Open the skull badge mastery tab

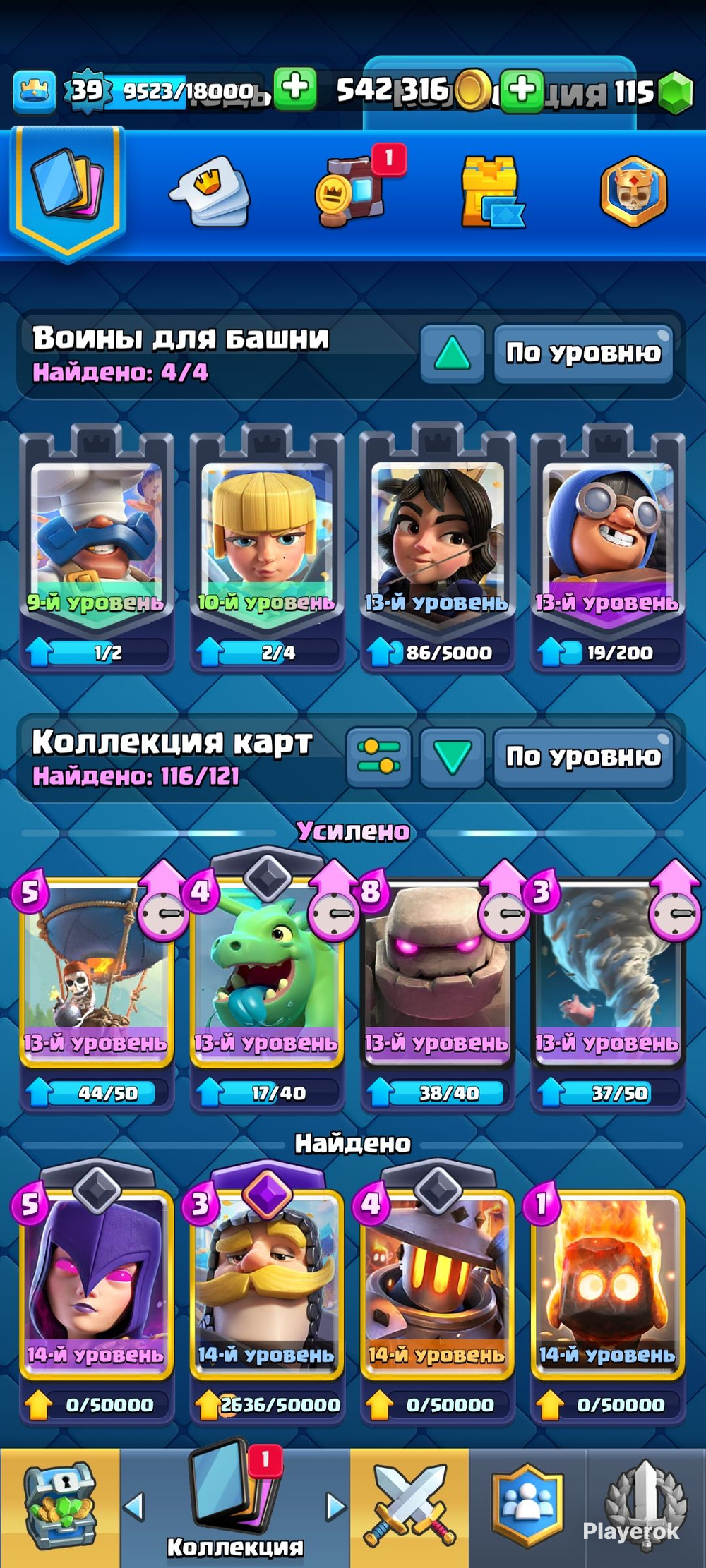(633, 191)
